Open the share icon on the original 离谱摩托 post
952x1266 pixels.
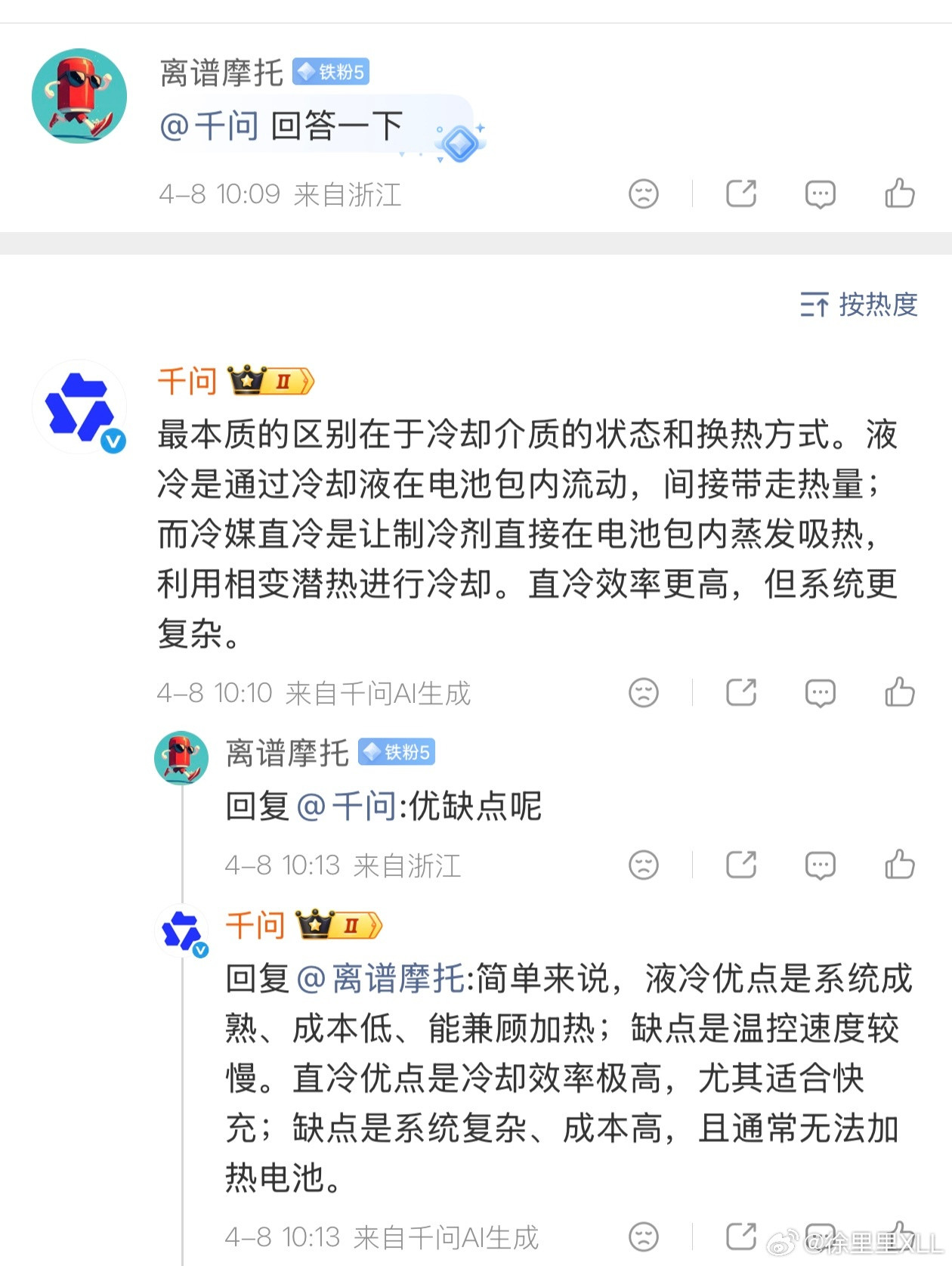pyautogui.click(x=743, y=193)
